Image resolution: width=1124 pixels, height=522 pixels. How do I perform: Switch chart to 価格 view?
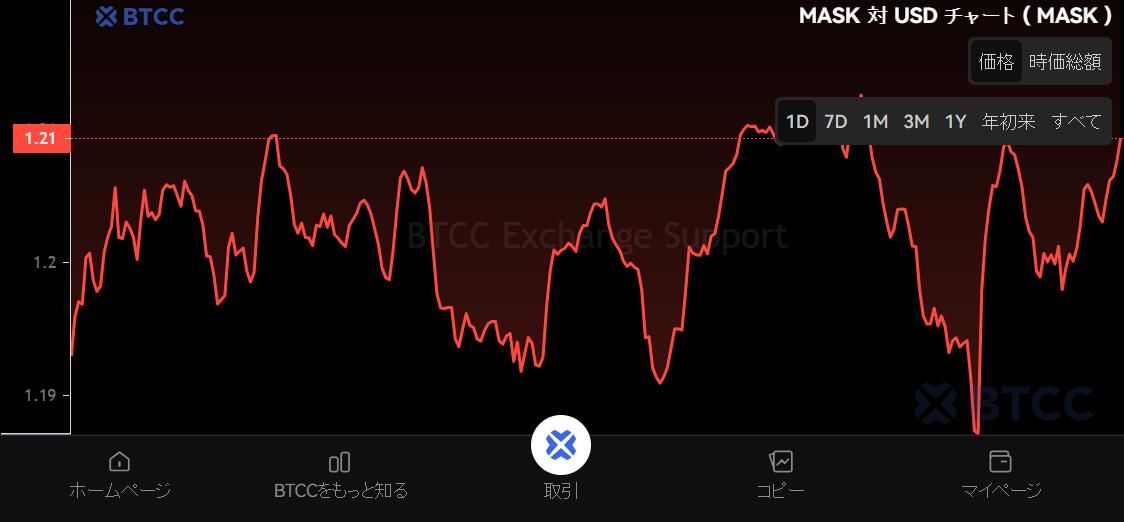996,62
